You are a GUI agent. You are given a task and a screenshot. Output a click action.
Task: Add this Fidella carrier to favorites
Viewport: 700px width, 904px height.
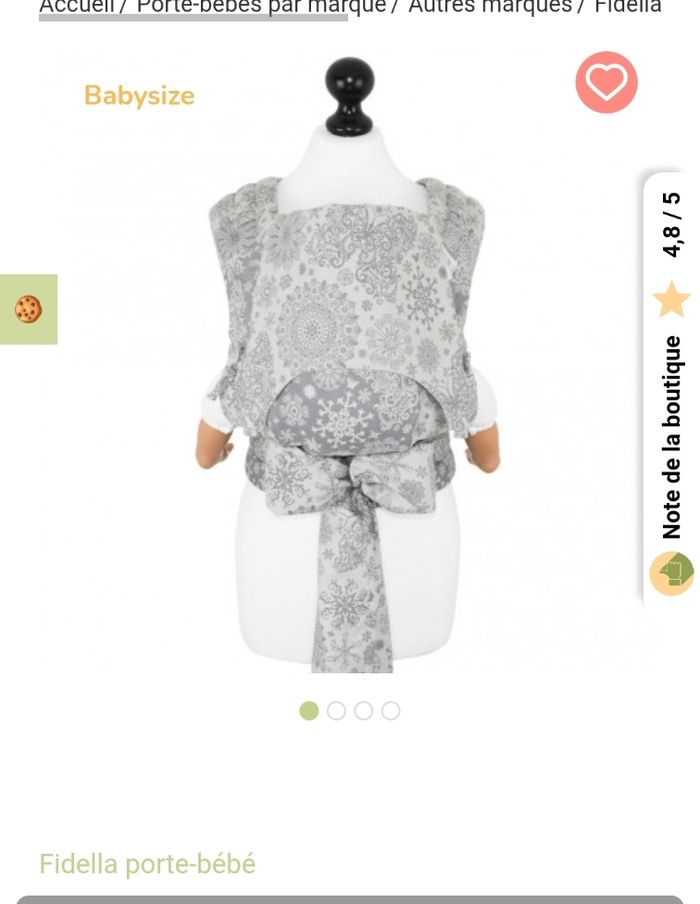(x=606, y=82)
